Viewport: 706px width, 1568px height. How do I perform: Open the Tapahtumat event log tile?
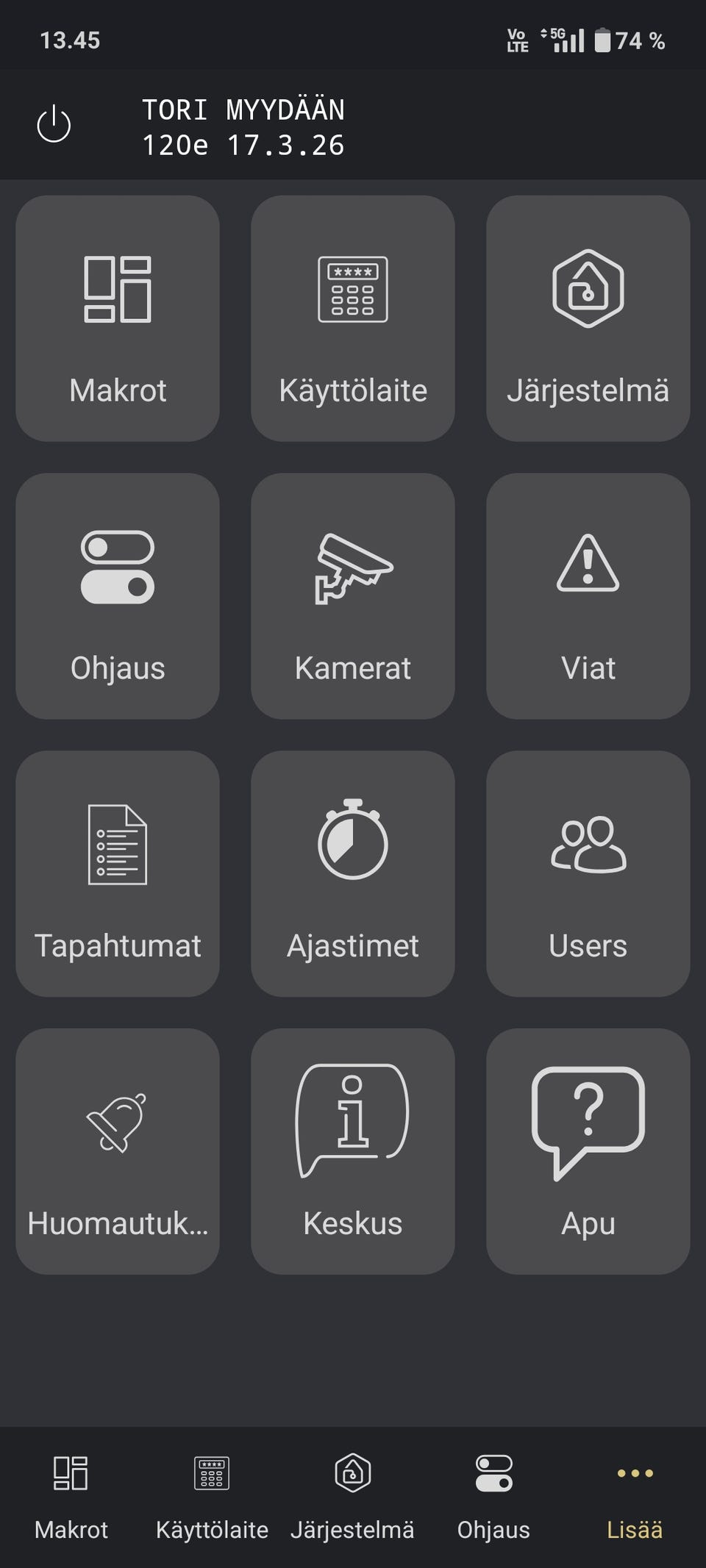point(118,873)
